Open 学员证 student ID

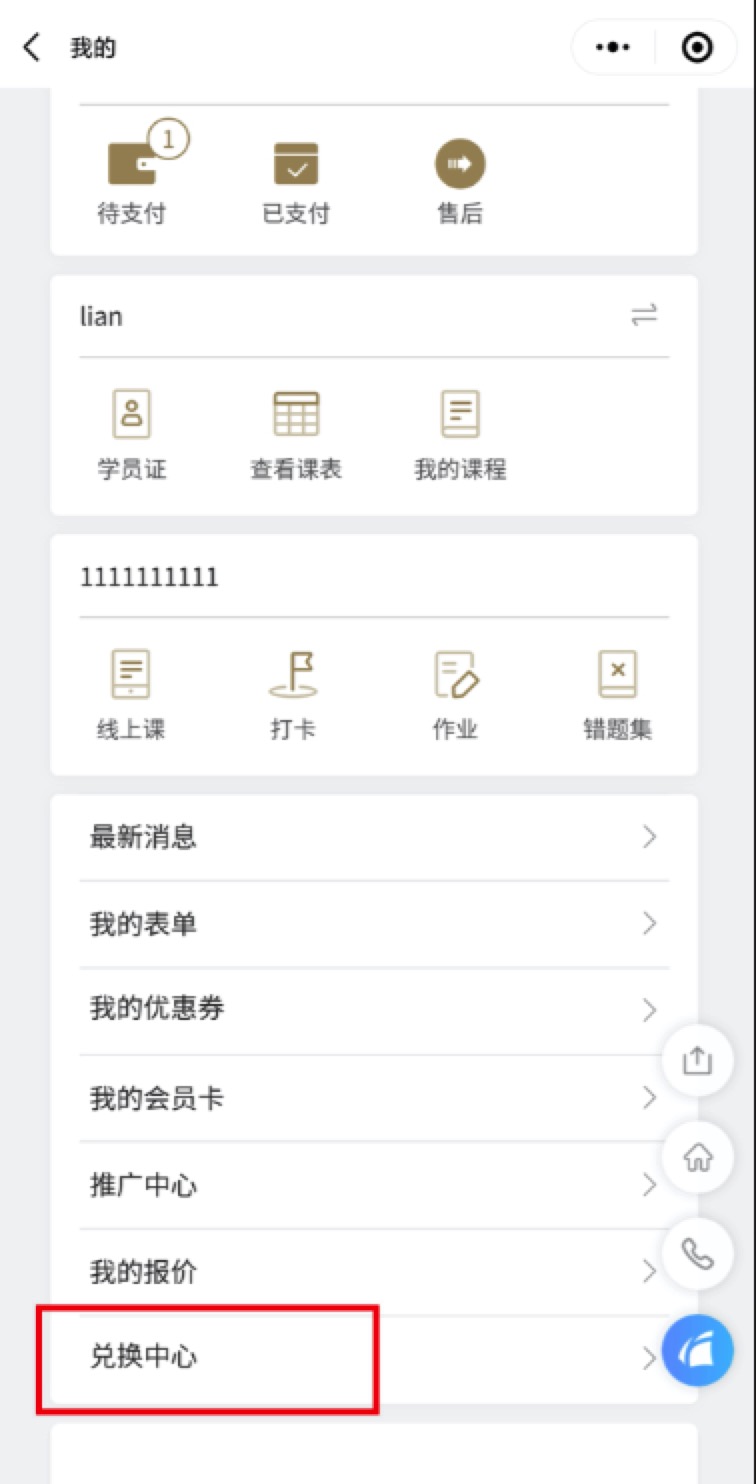click(x=131, y=435)
